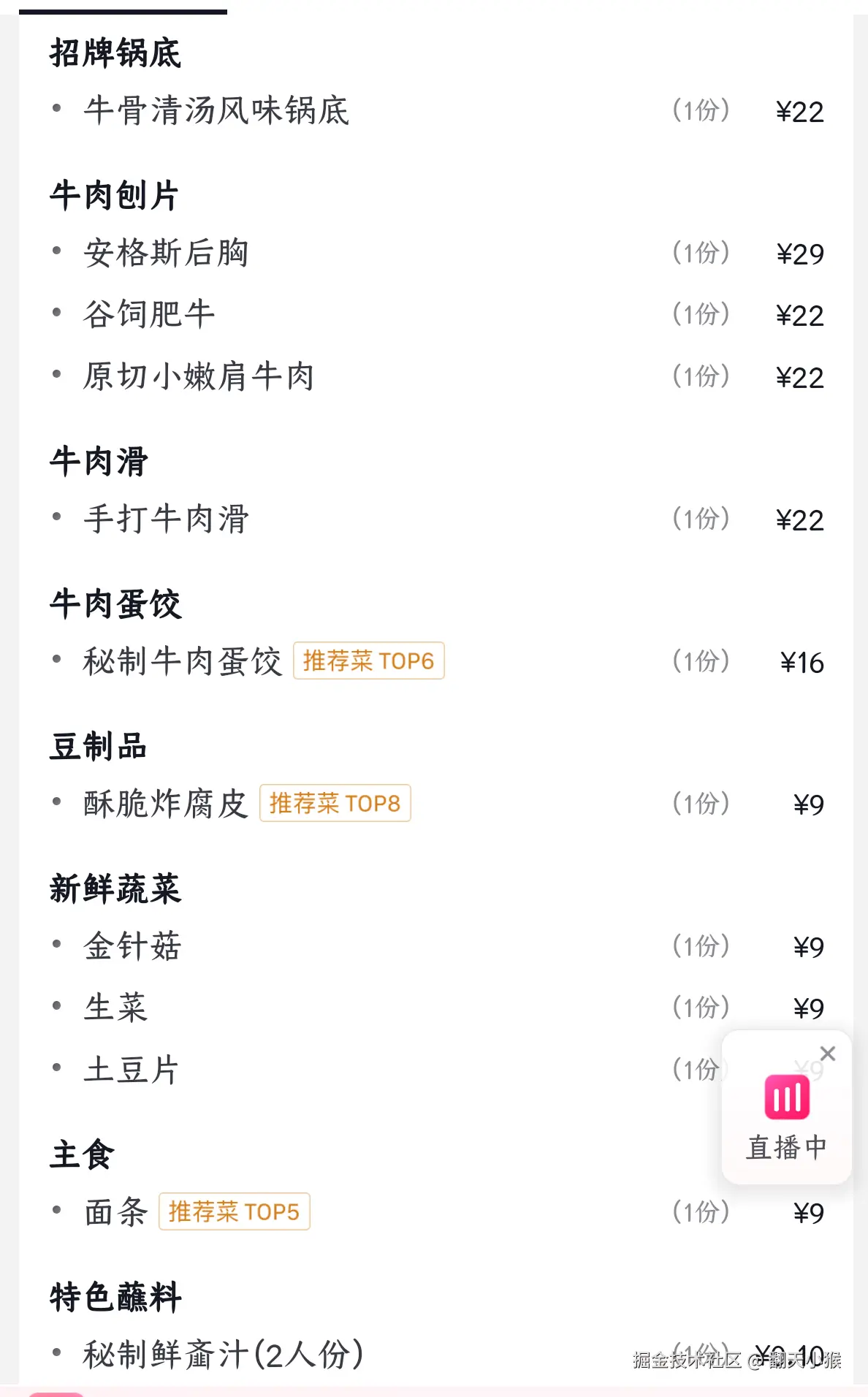Tap the bullet dot beside 土豆片
This screenshot has height=1397, width=868.
pos(58,1069)
